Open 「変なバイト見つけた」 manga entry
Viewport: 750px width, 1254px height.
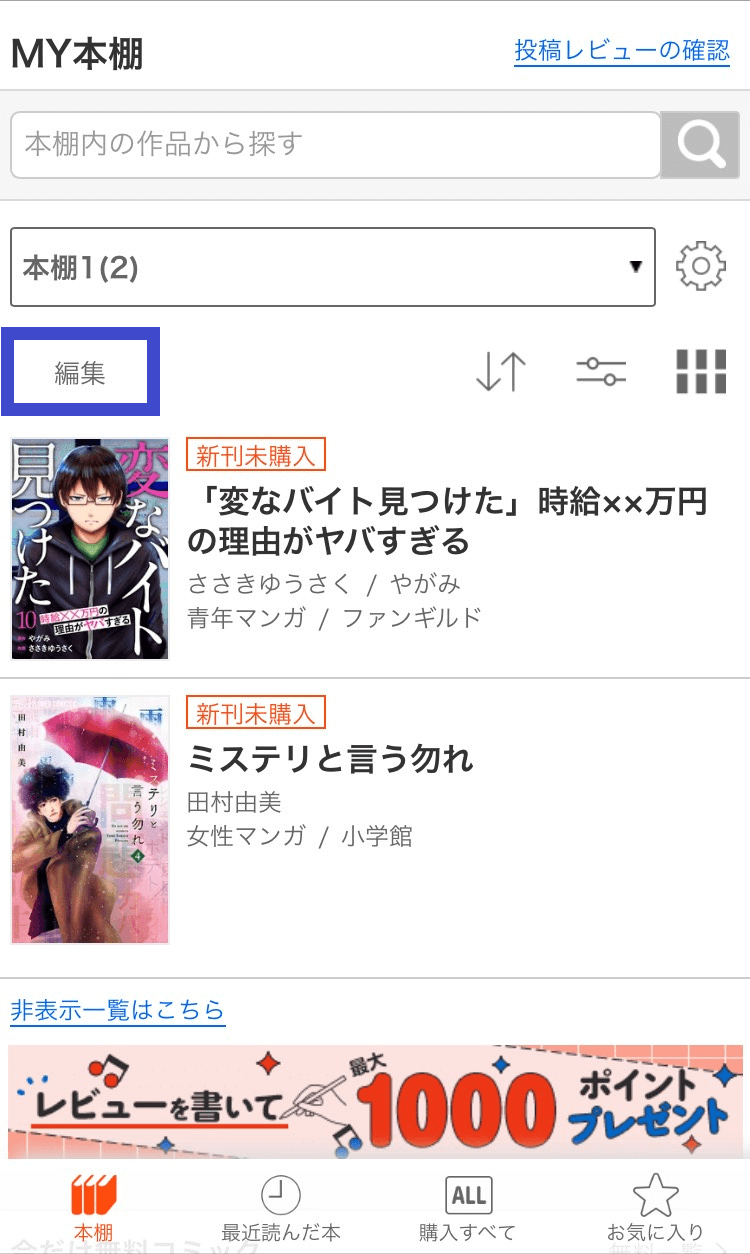[446, 521]
